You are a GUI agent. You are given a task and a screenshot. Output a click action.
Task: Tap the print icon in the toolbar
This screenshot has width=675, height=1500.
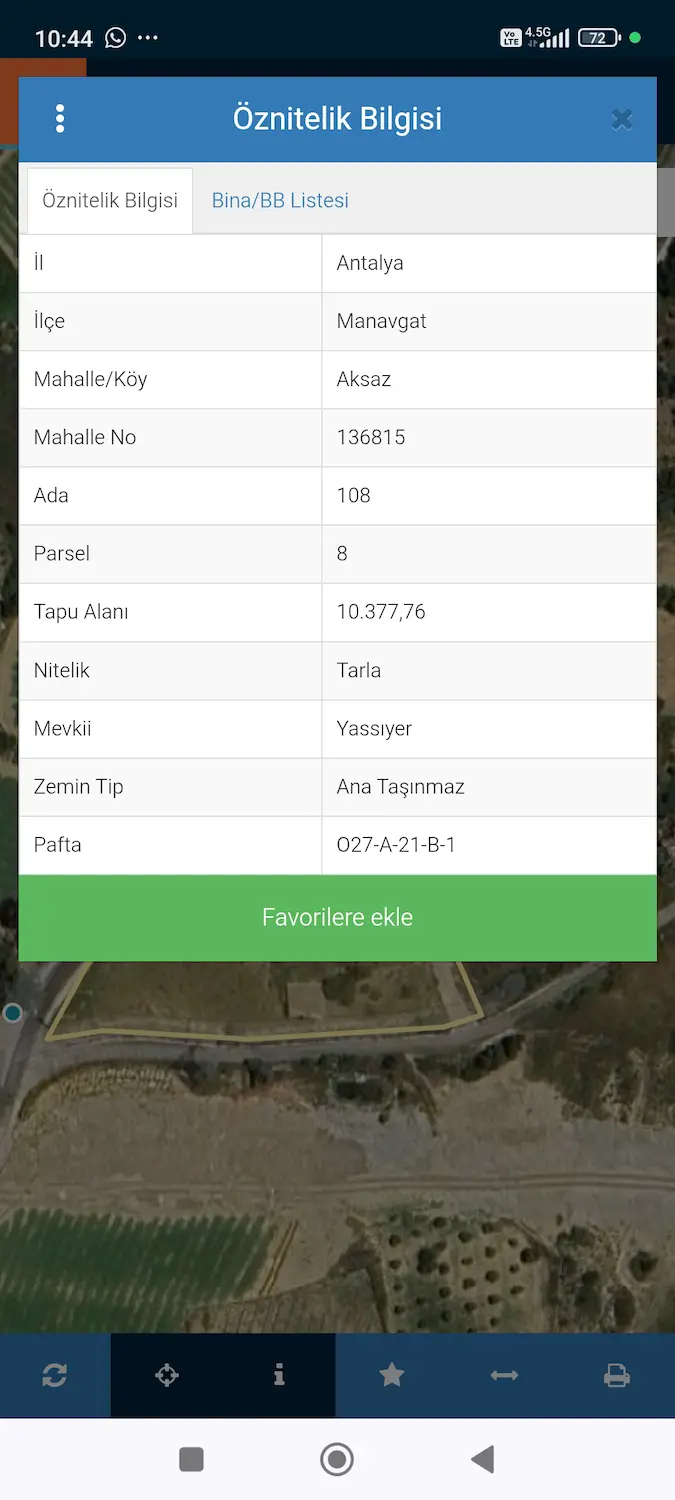(617, 1376)
